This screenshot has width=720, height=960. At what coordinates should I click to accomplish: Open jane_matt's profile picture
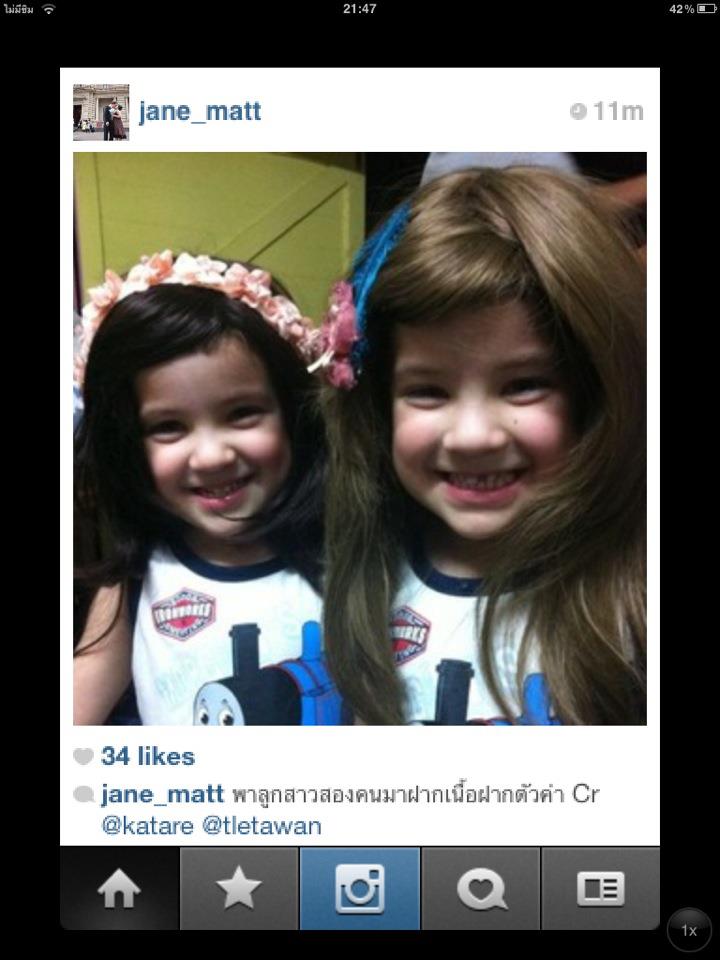pyautogui.click(x=101, y=112)
